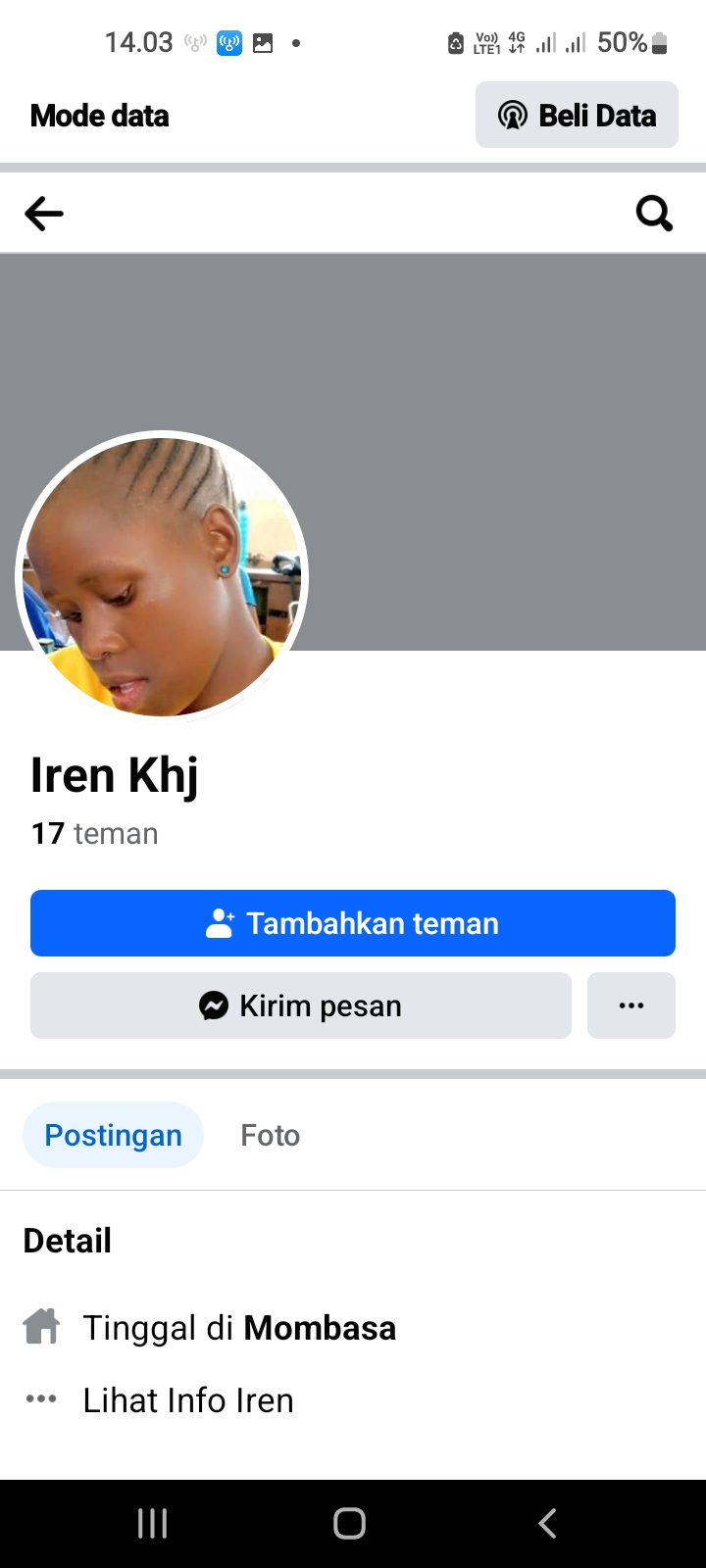Select the Postingan tab
Image resolution: width=706 pixels, height=1568 pixels.
pyautogui.click(x=113, y=1135)
